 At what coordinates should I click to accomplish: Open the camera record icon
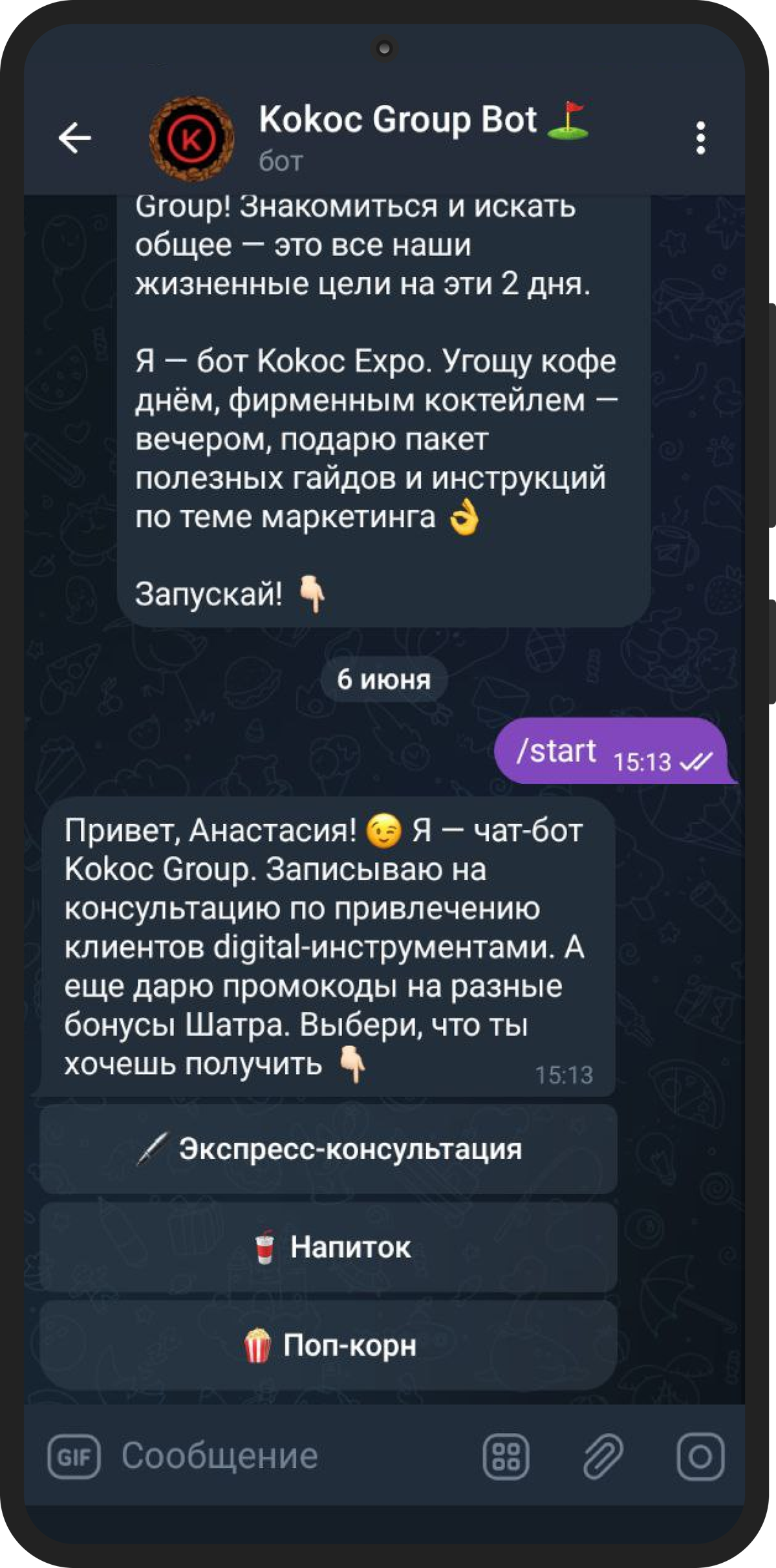point(700,1457)
